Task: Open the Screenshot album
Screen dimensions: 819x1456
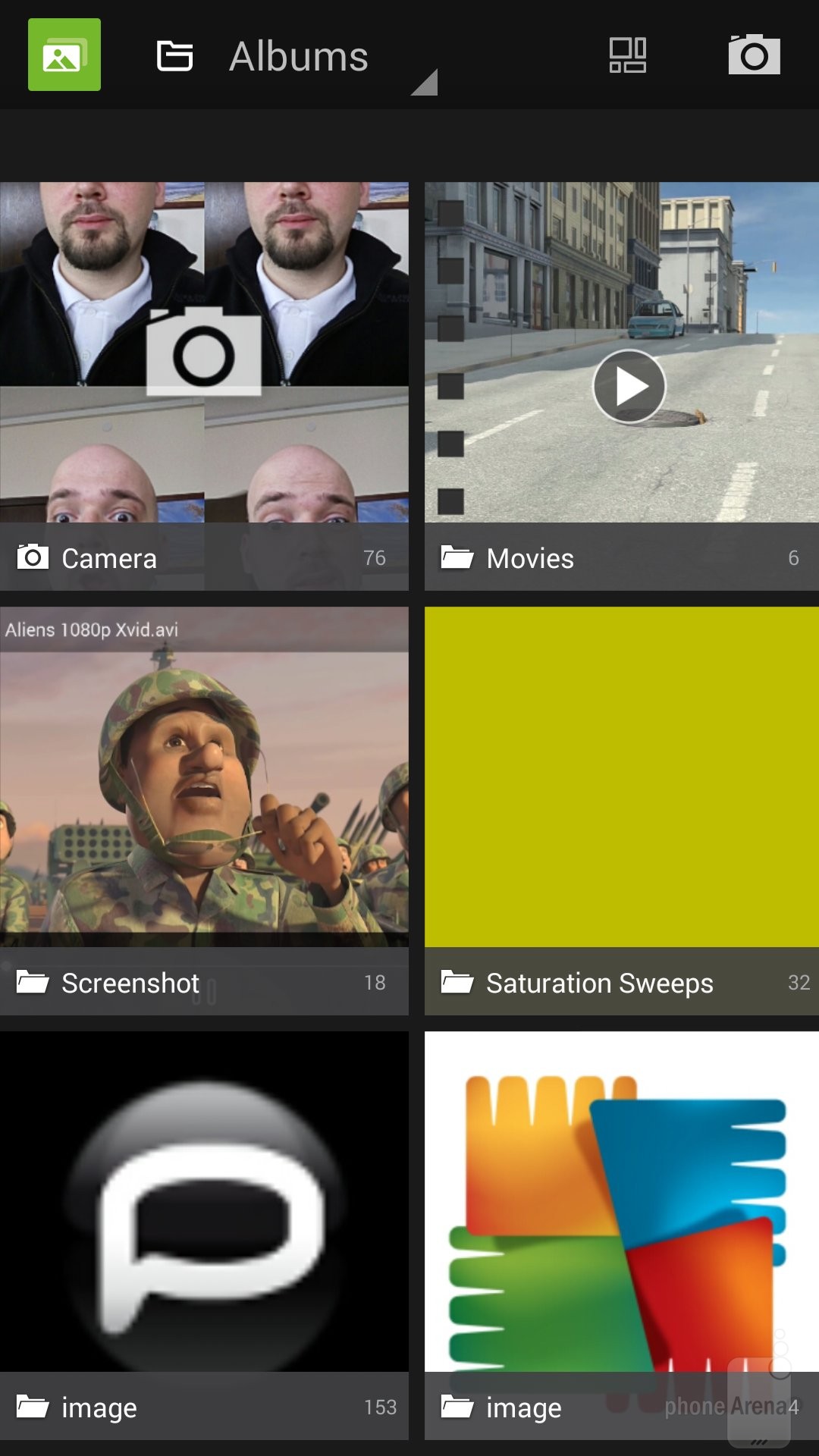Action: (204, 810)
